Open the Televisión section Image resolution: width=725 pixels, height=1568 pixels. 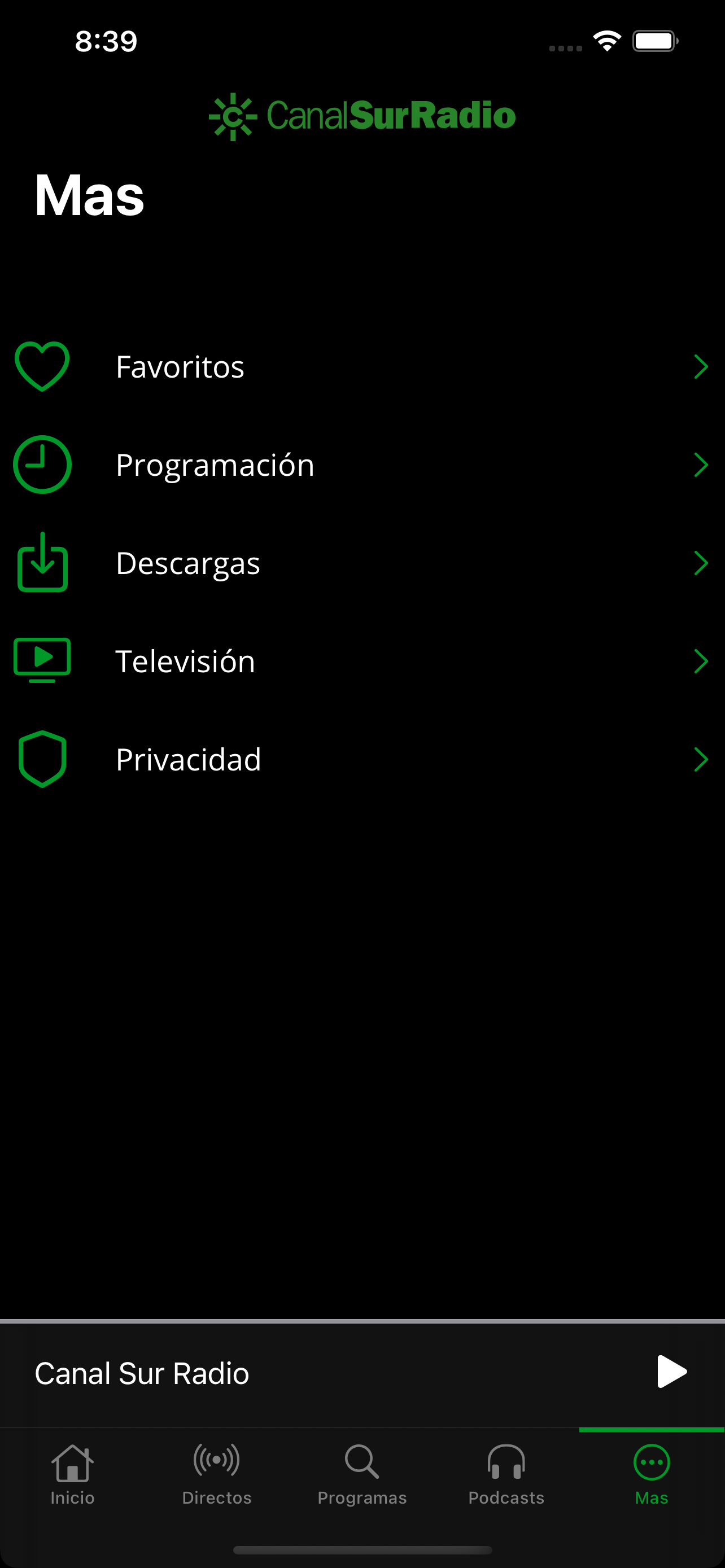click(362, 661)
